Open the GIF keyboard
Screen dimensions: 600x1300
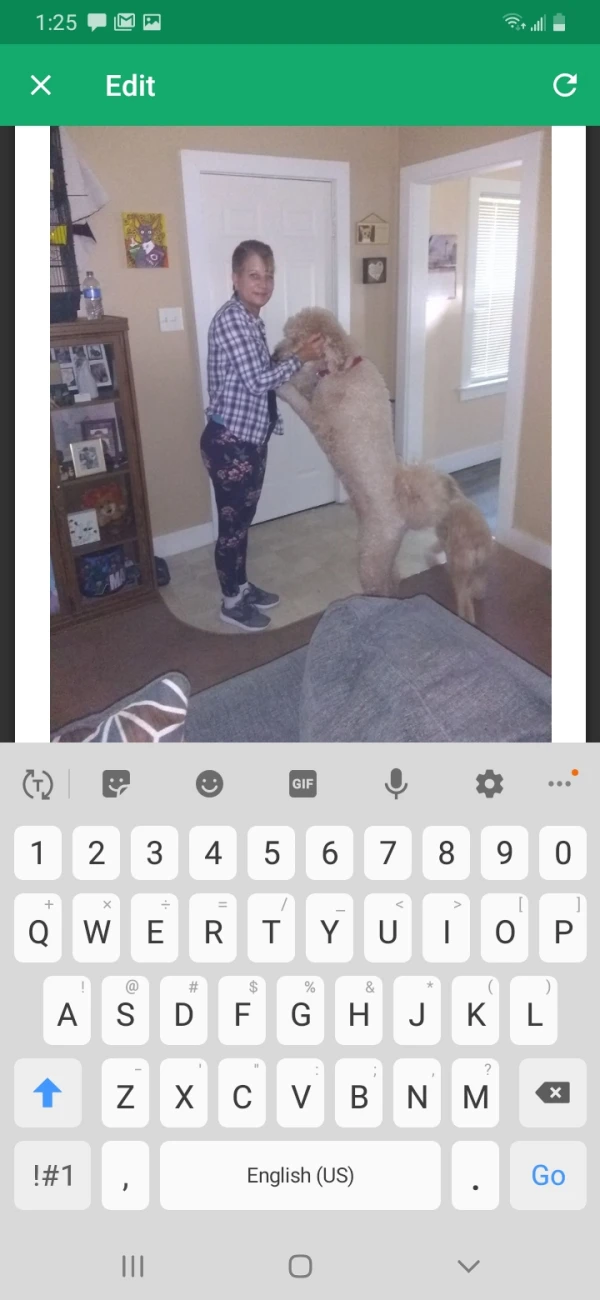tap(303, 784)
